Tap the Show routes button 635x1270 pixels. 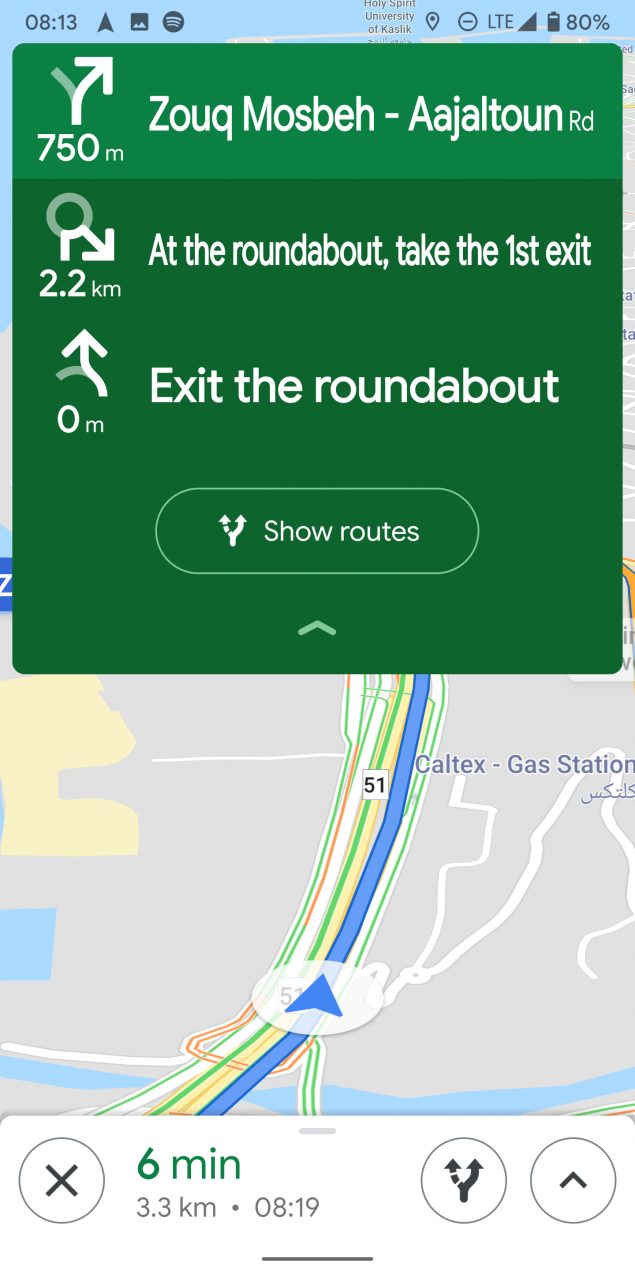[x=317, y=531]
